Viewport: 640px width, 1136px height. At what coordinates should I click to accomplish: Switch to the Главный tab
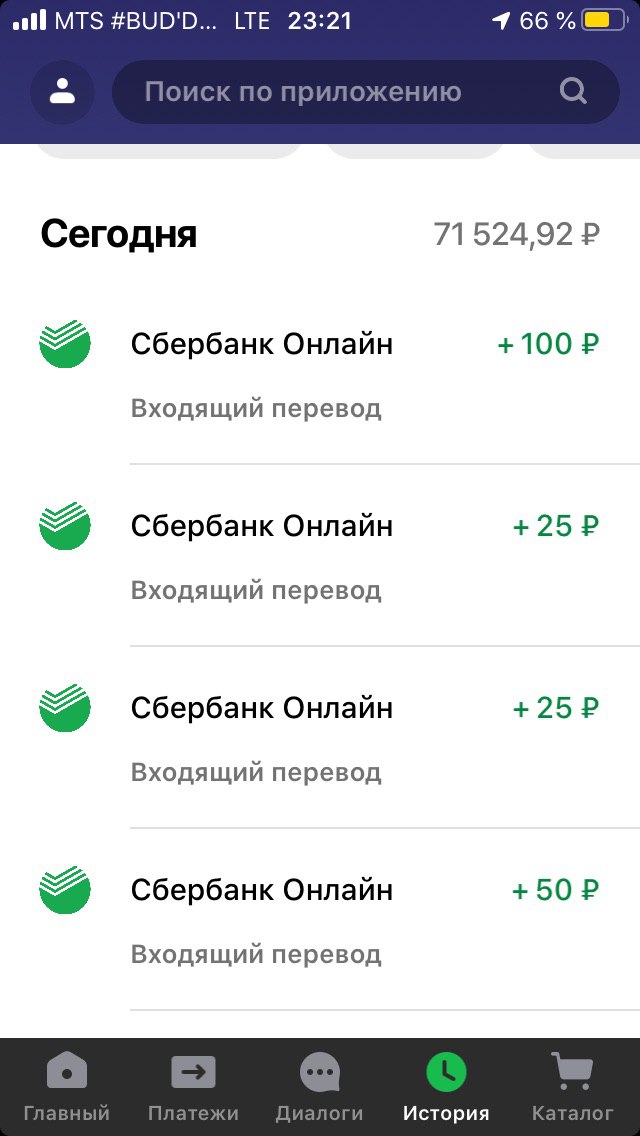[x=67, y=1087]
